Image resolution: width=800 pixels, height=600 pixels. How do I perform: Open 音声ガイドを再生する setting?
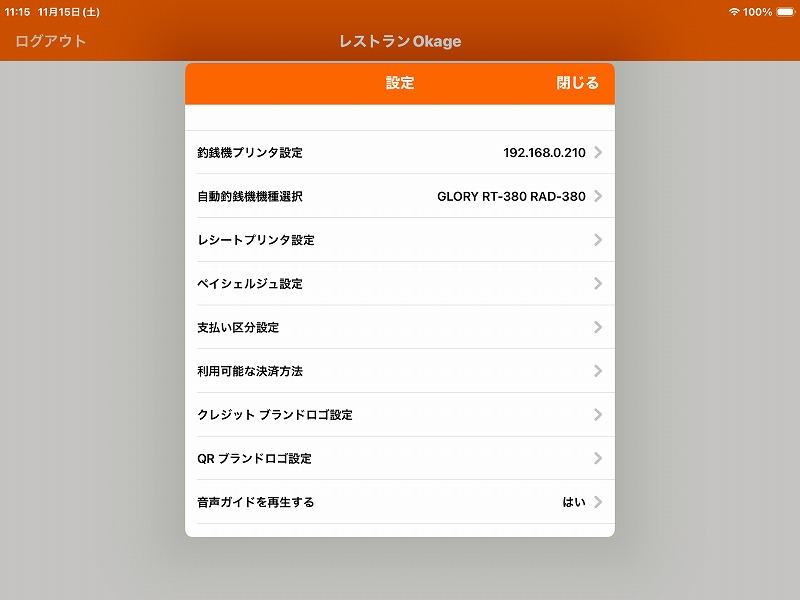400,502
